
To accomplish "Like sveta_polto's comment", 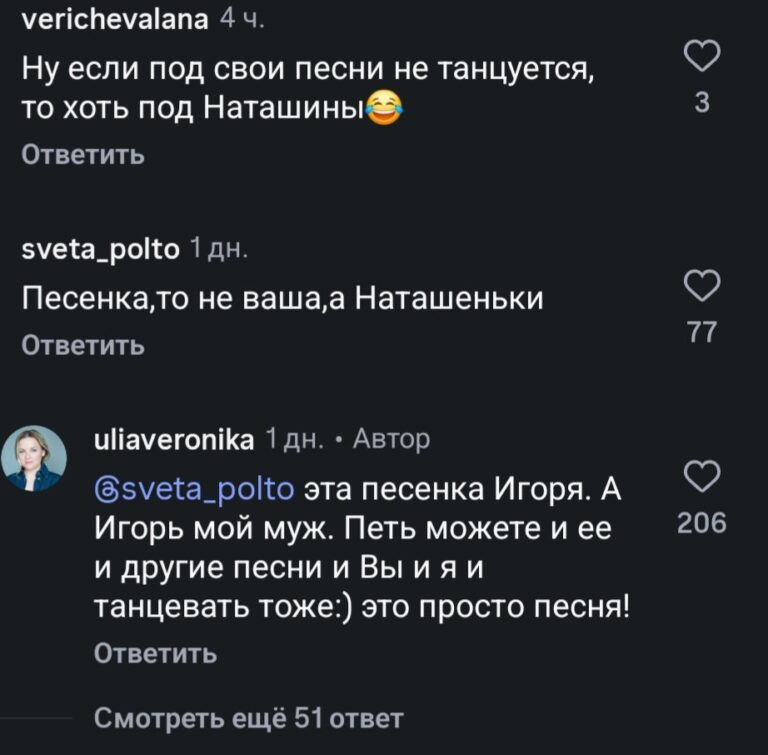I will click(x=701, y=289).
